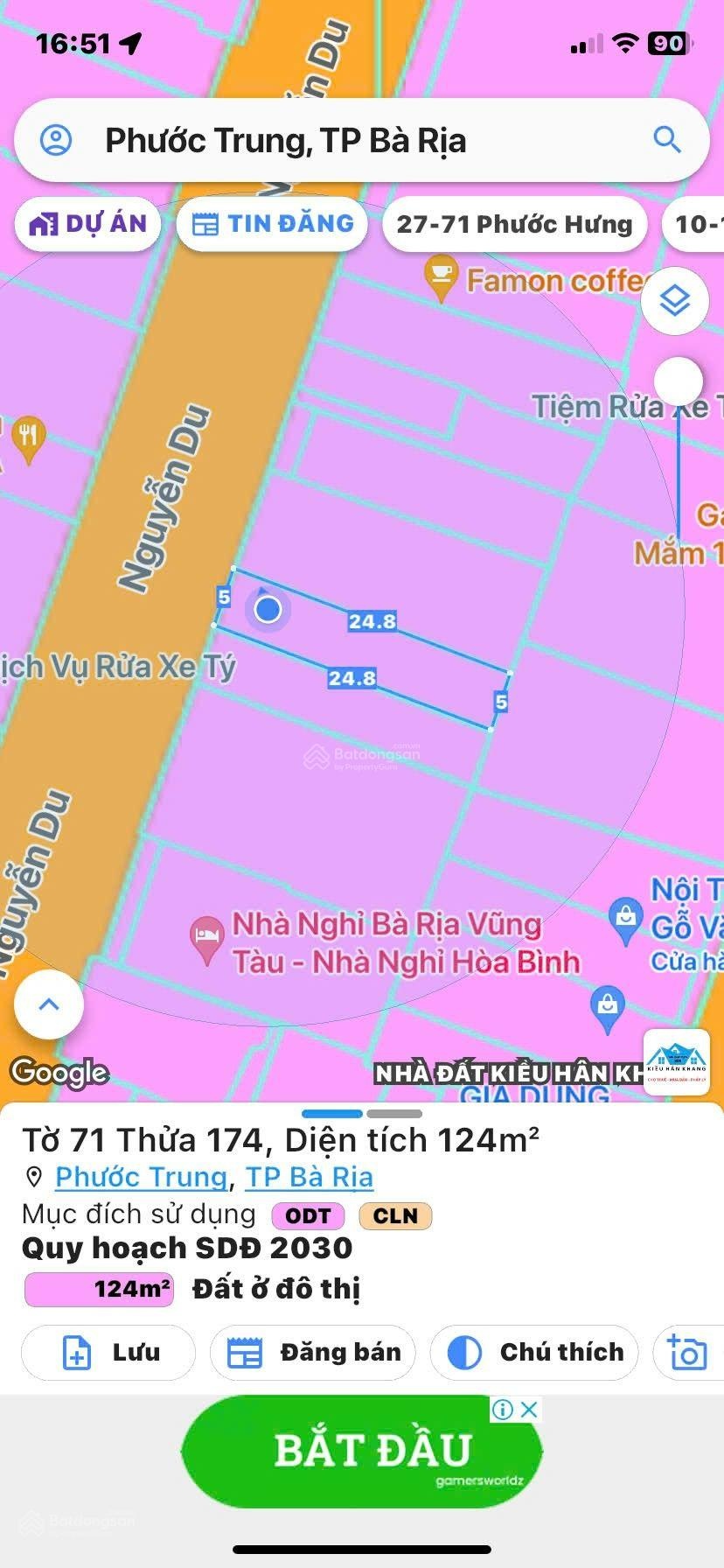
Task: Tap the add photo camera button
Action: pos(687,1353)
